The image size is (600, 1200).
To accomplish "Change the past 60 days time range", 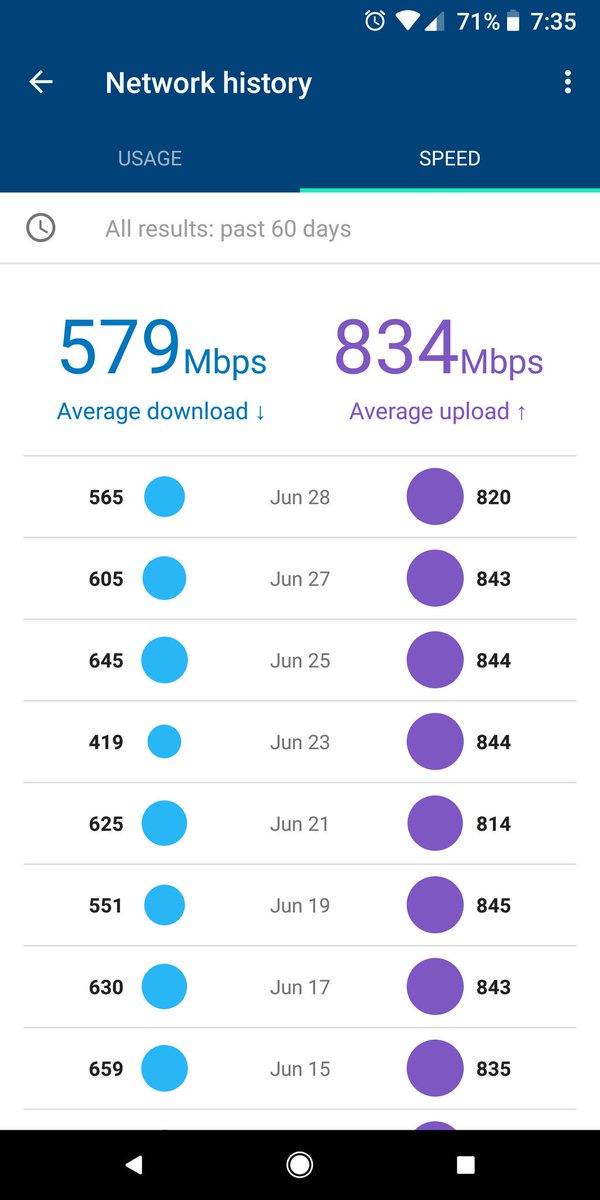I will (x=300, y=229).
